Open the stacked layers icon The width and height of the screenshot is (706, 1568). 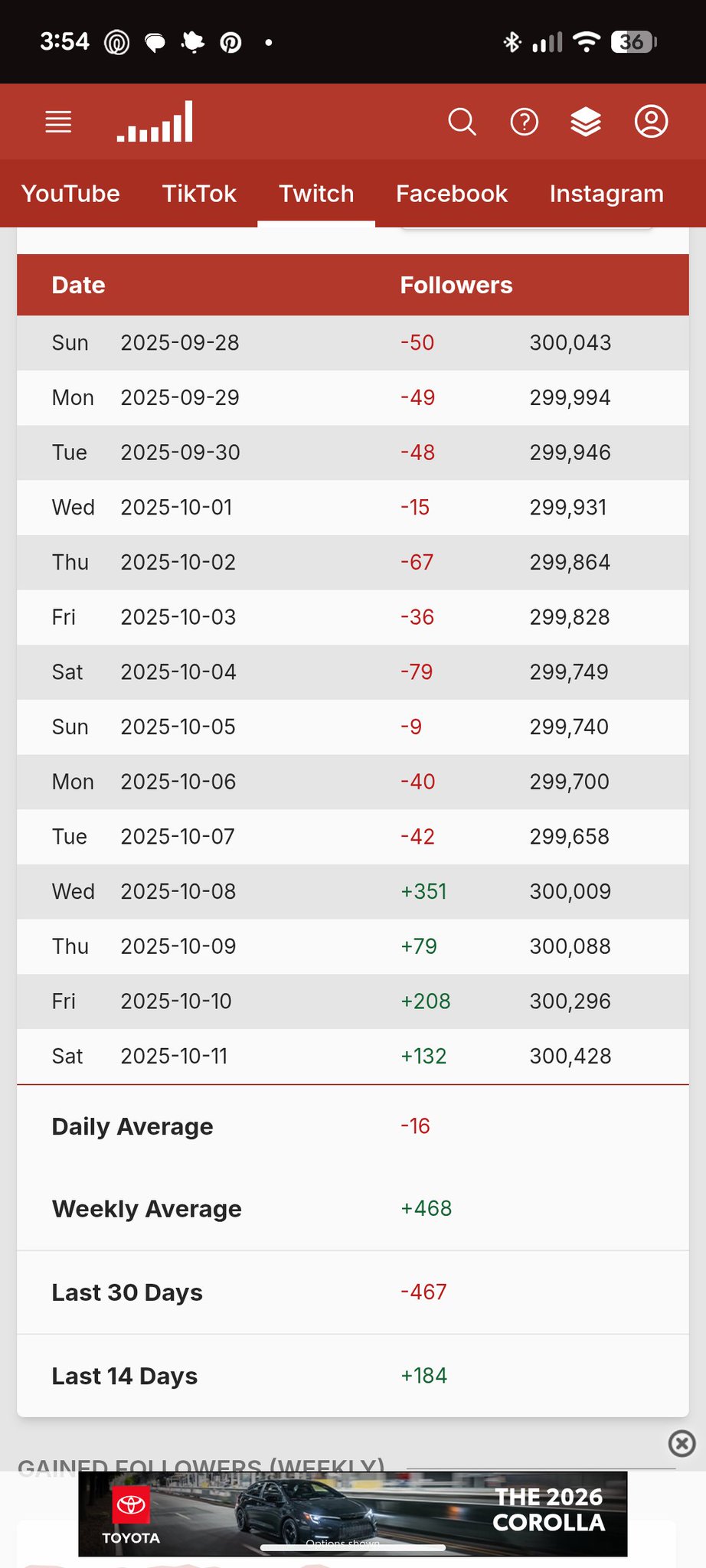[x=586, y=122]
